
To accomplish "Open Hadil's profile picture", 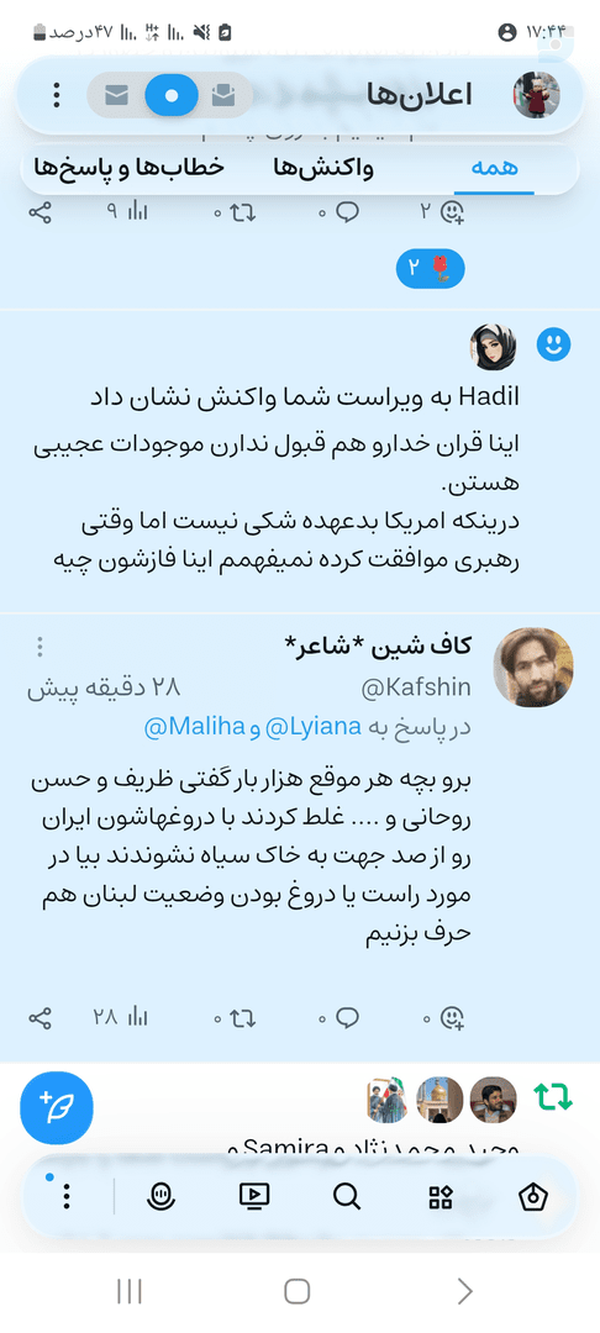I will (x=494, y=347).
